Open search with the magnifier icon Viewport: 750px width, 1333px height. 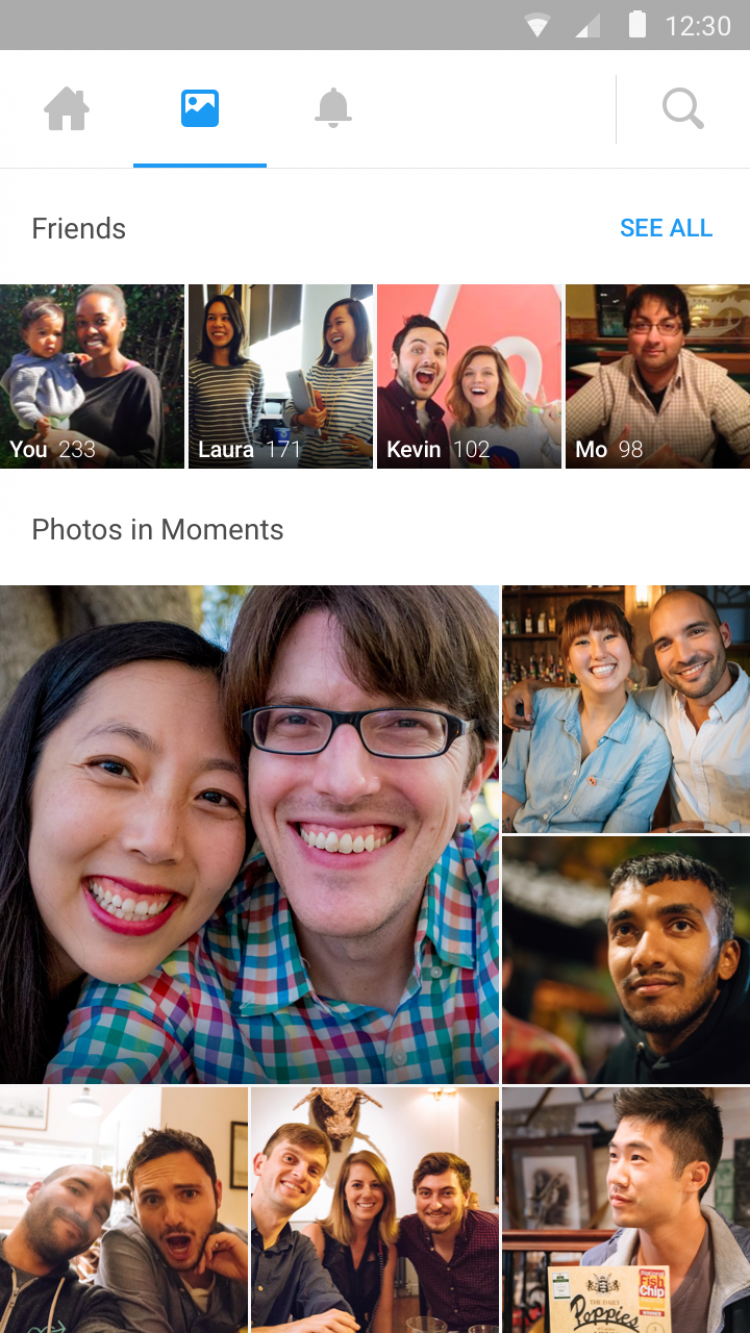683,109
